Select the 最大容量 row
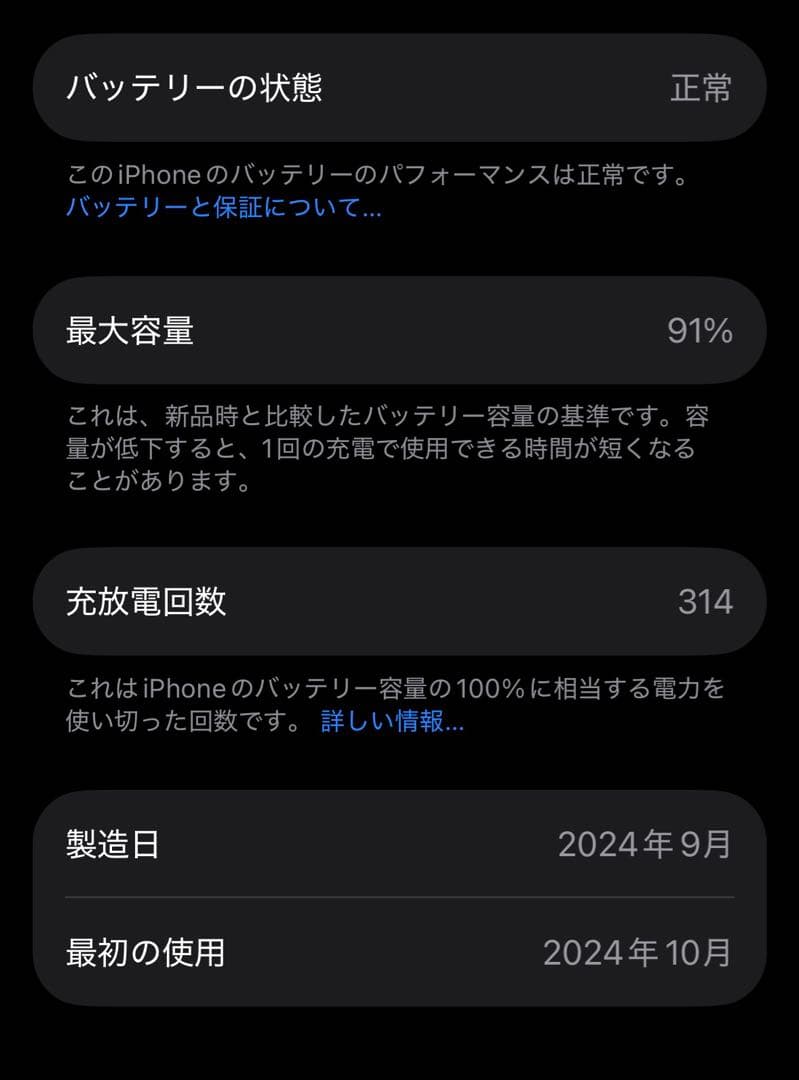The image size is (799, 1080). click(400, 330)
